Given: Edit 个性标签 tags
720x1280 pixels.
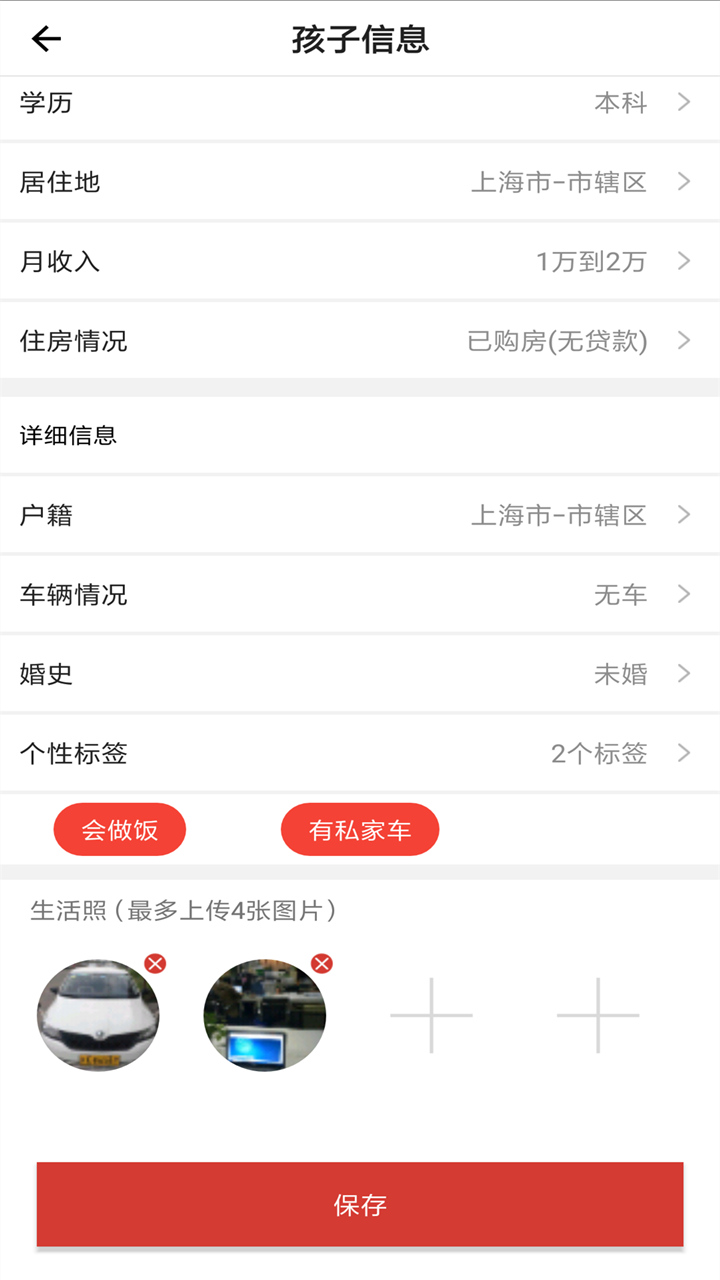Looking at the screenshot, I should coord(360,753).
